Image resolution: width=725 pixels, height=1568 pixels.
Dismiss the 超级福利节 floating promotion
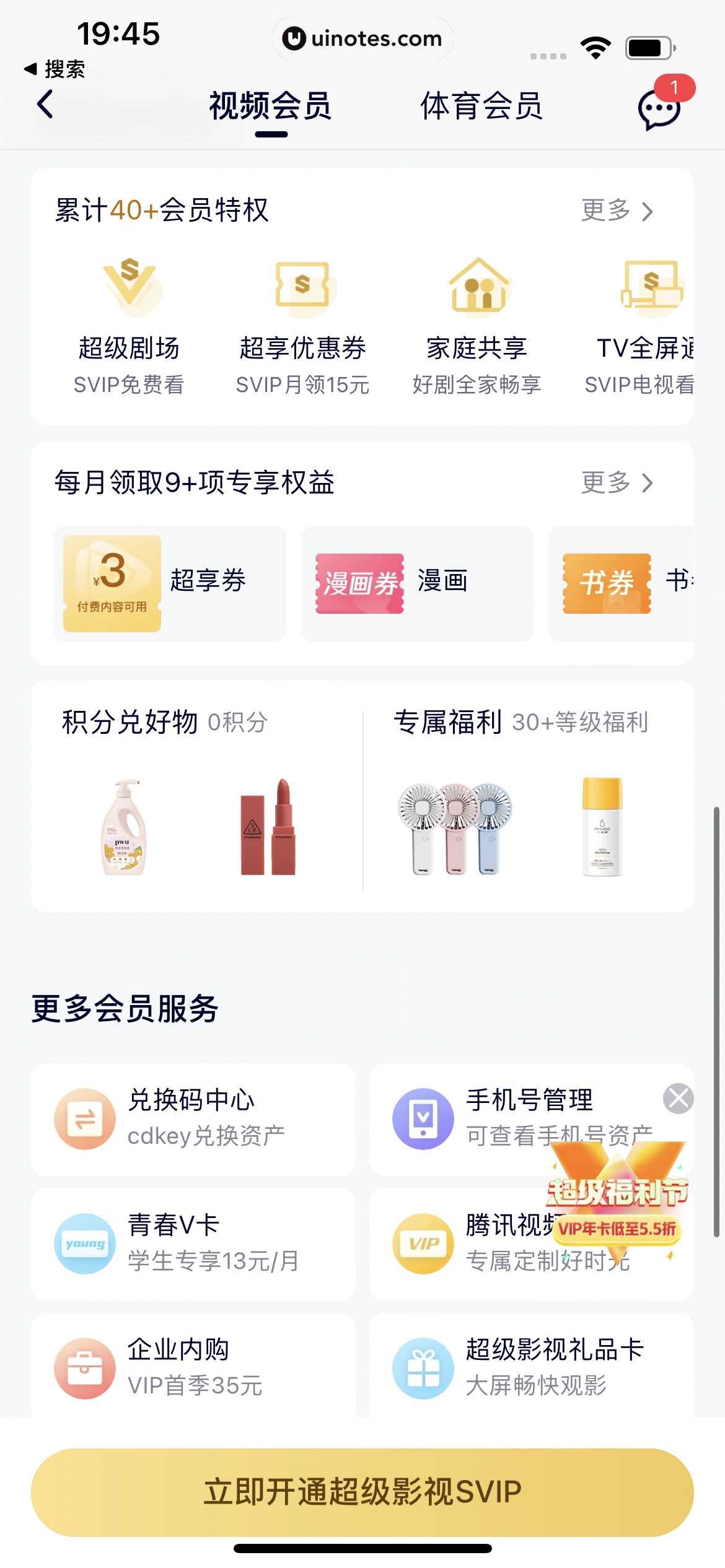point(679,1099)
